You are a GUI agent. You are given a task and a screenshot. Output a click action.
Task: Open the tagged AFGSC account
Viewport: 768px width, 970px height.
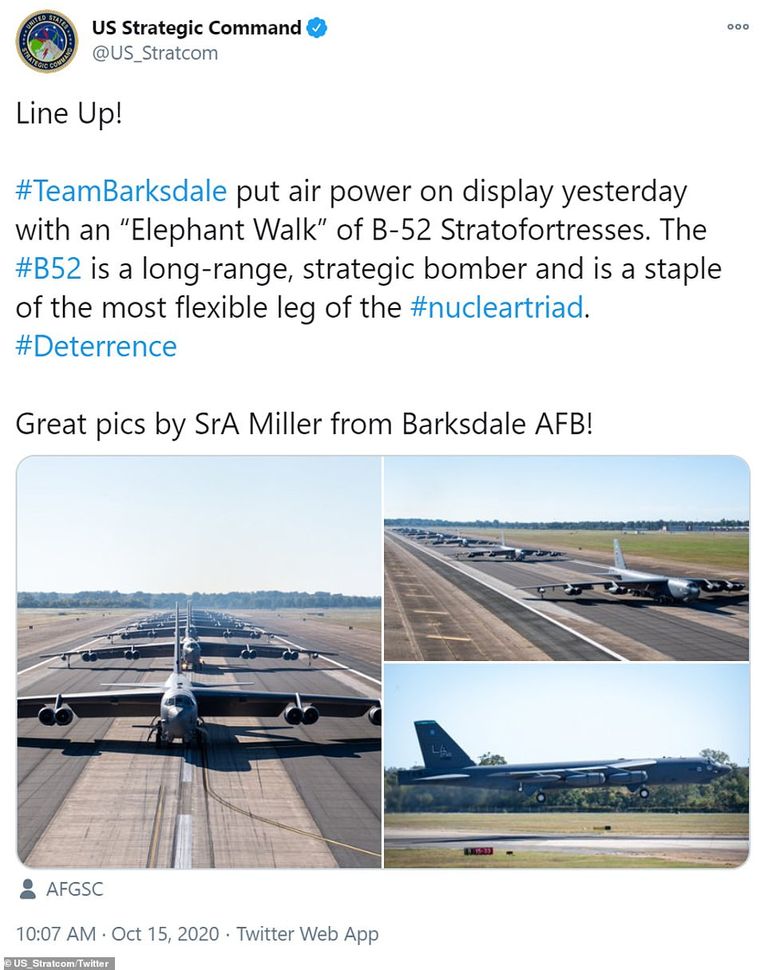73,888
